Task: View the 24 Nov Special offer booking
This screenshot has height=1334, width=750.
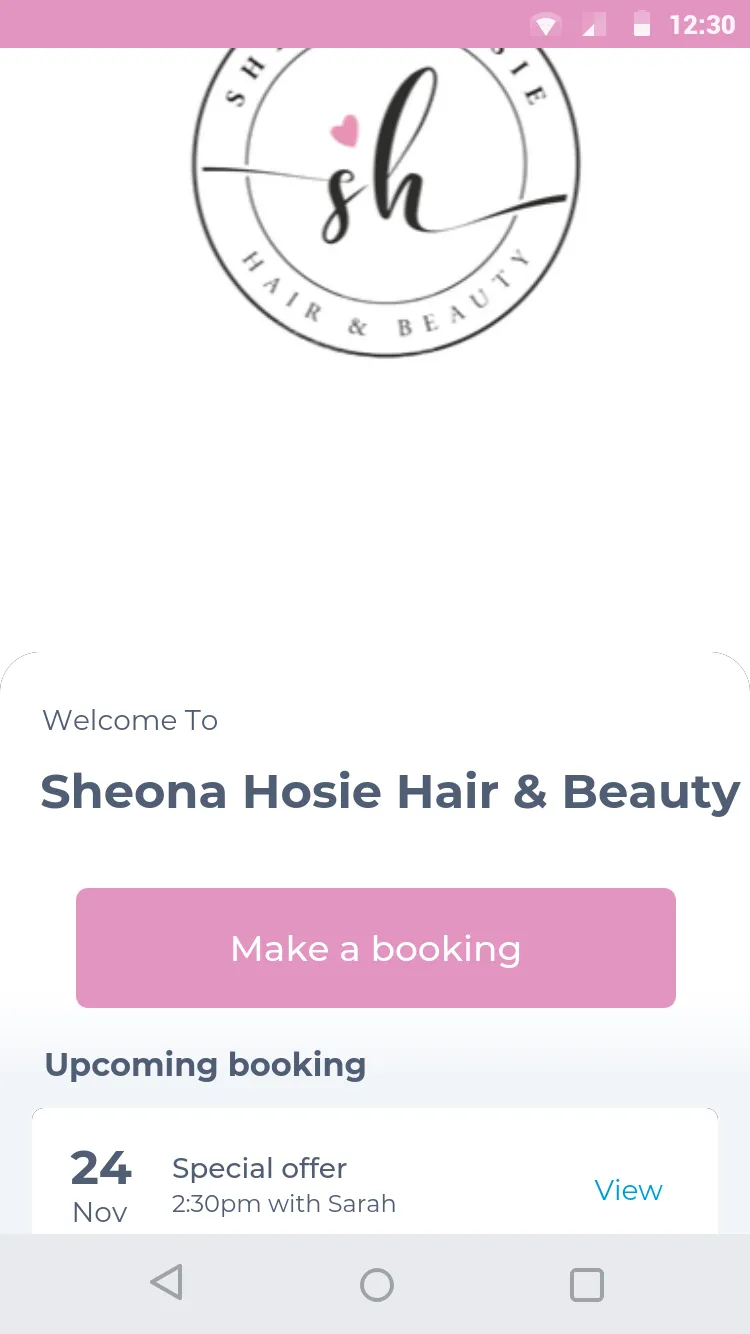Action: point(628,1189)
